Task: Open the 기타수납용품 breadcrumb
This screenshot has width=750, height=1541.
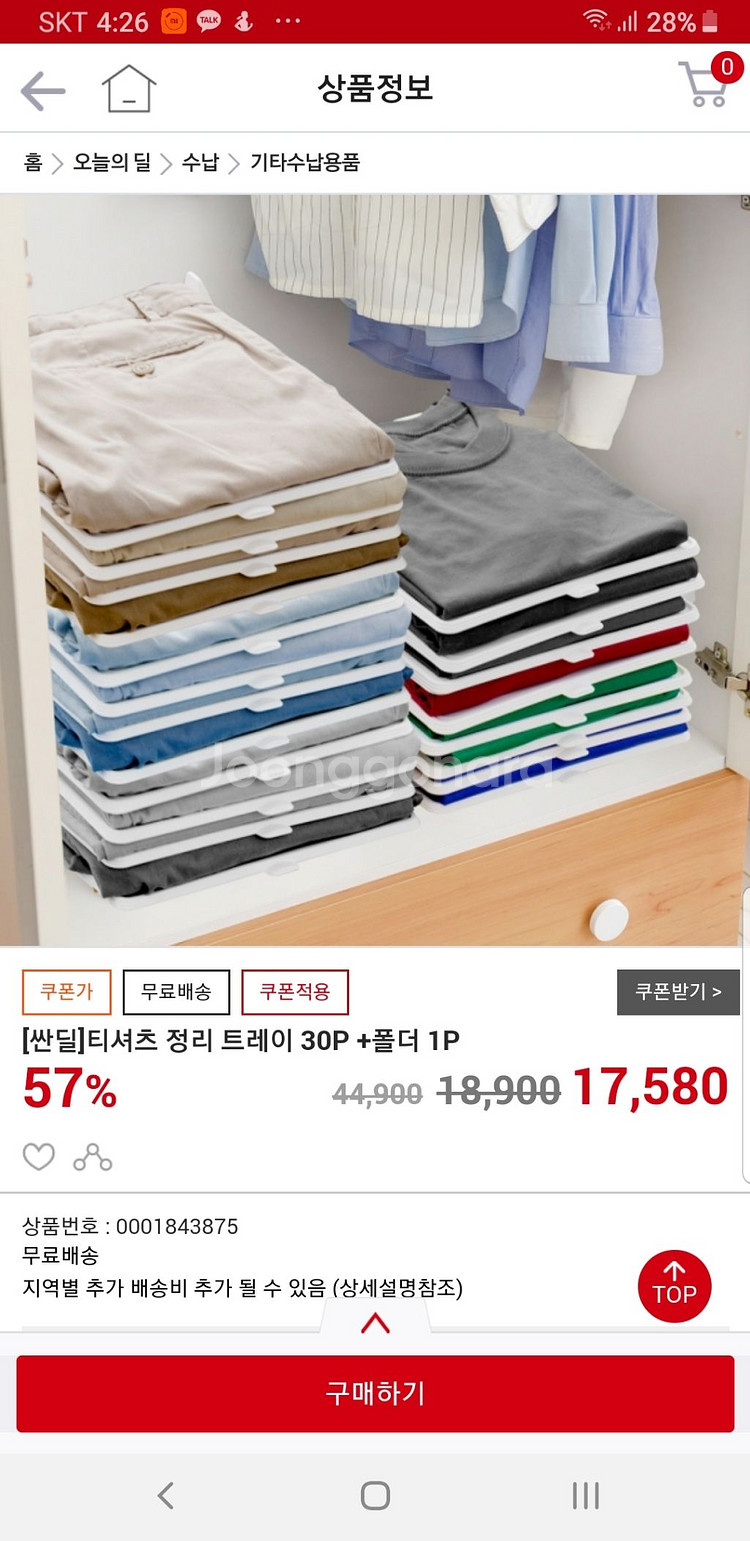Action: [305, 162]
